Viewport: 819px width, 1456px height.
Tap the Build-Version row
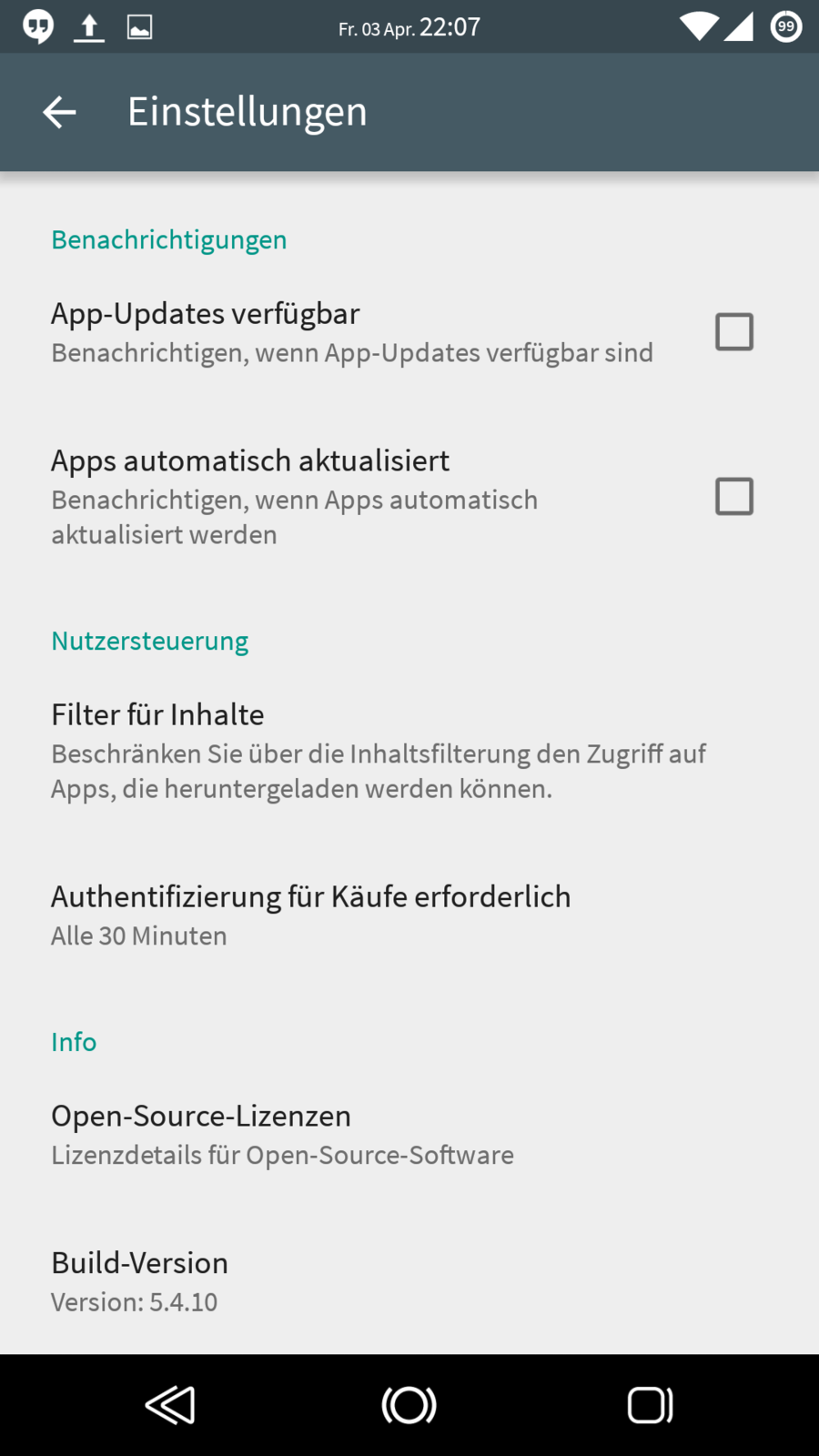139,1281
